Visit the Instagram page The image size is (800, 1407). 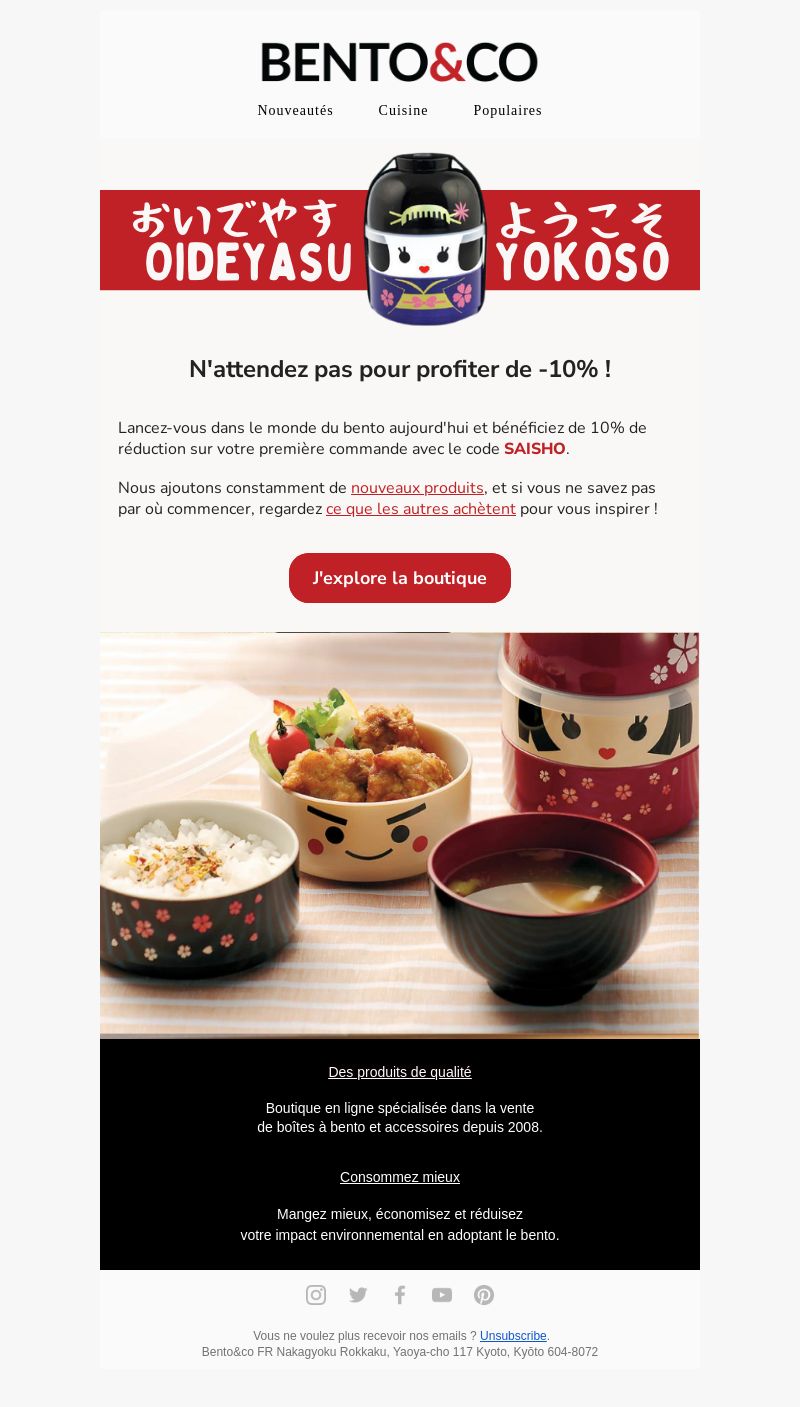(x=316, y=1295)
